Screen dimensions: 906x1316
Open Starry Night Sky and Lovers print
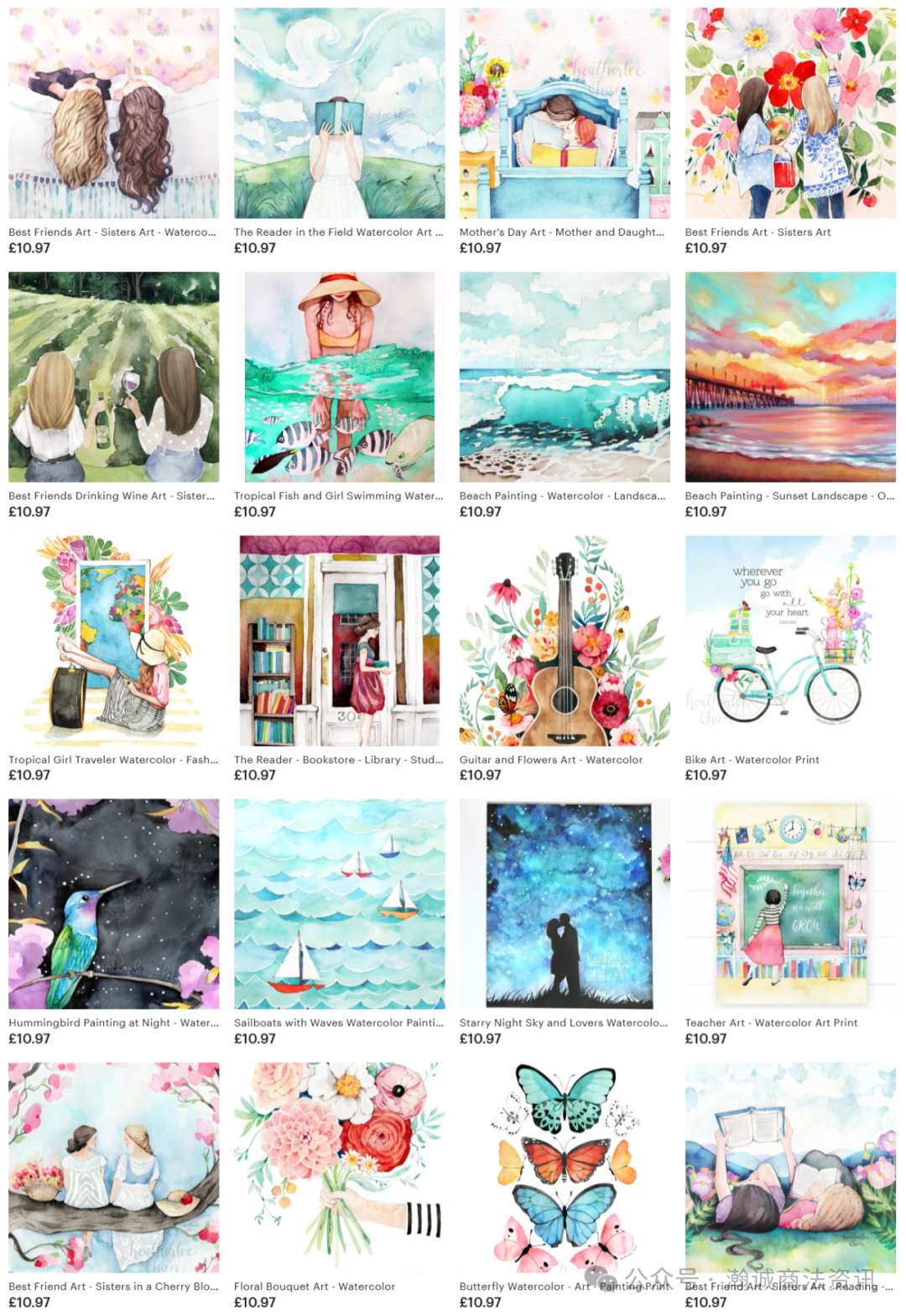(x=565, y=904)
